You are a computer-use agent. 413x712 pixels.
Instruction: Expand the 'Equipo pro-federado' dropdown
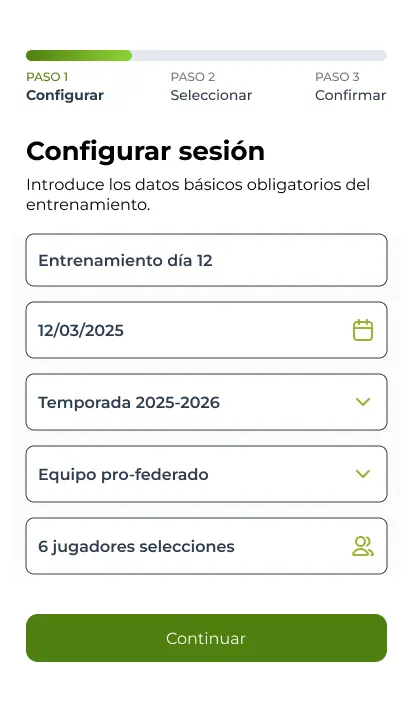pos(206,474)
